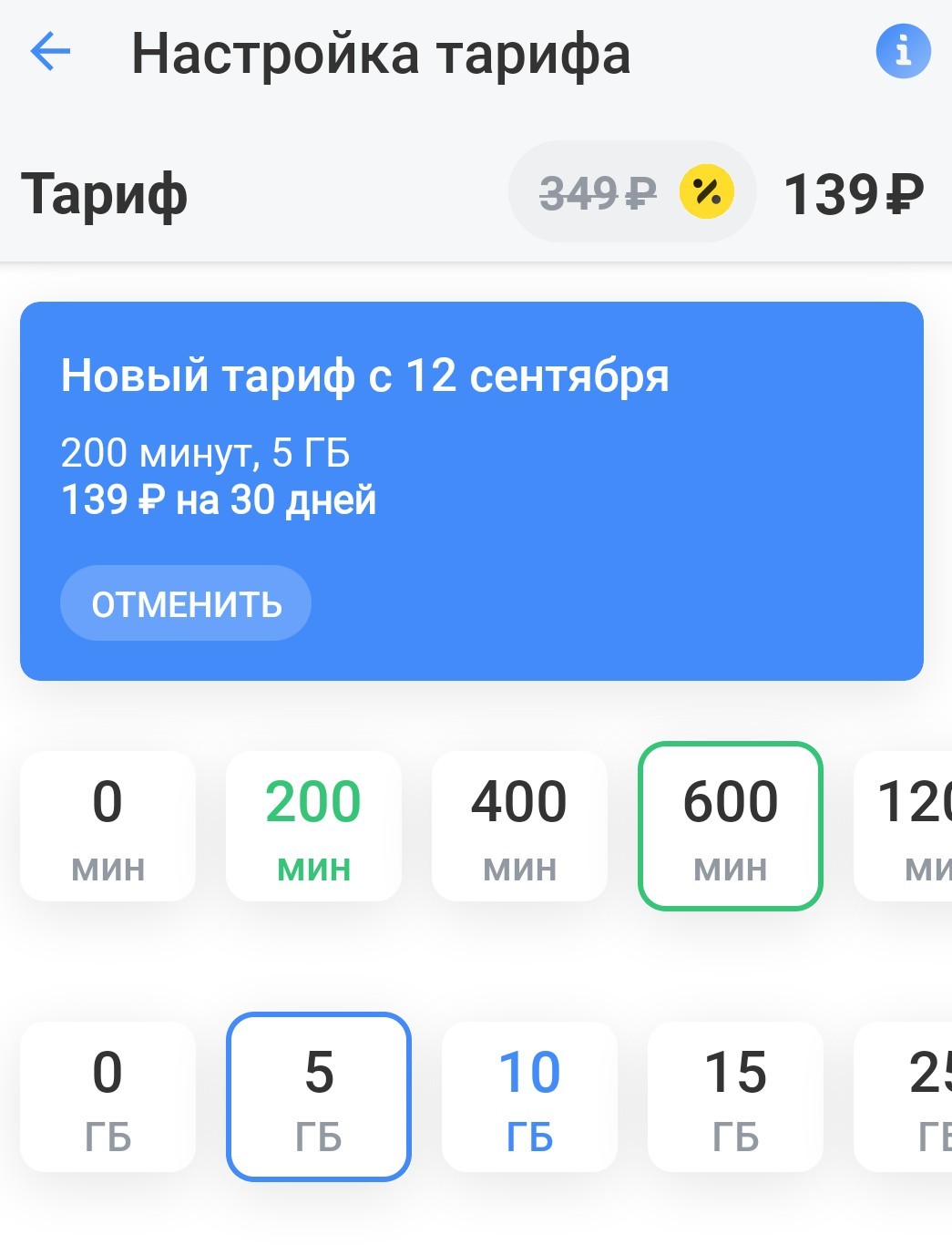Choose 15 ГБ of data

pyautogui.click(x=735, y=1096)
